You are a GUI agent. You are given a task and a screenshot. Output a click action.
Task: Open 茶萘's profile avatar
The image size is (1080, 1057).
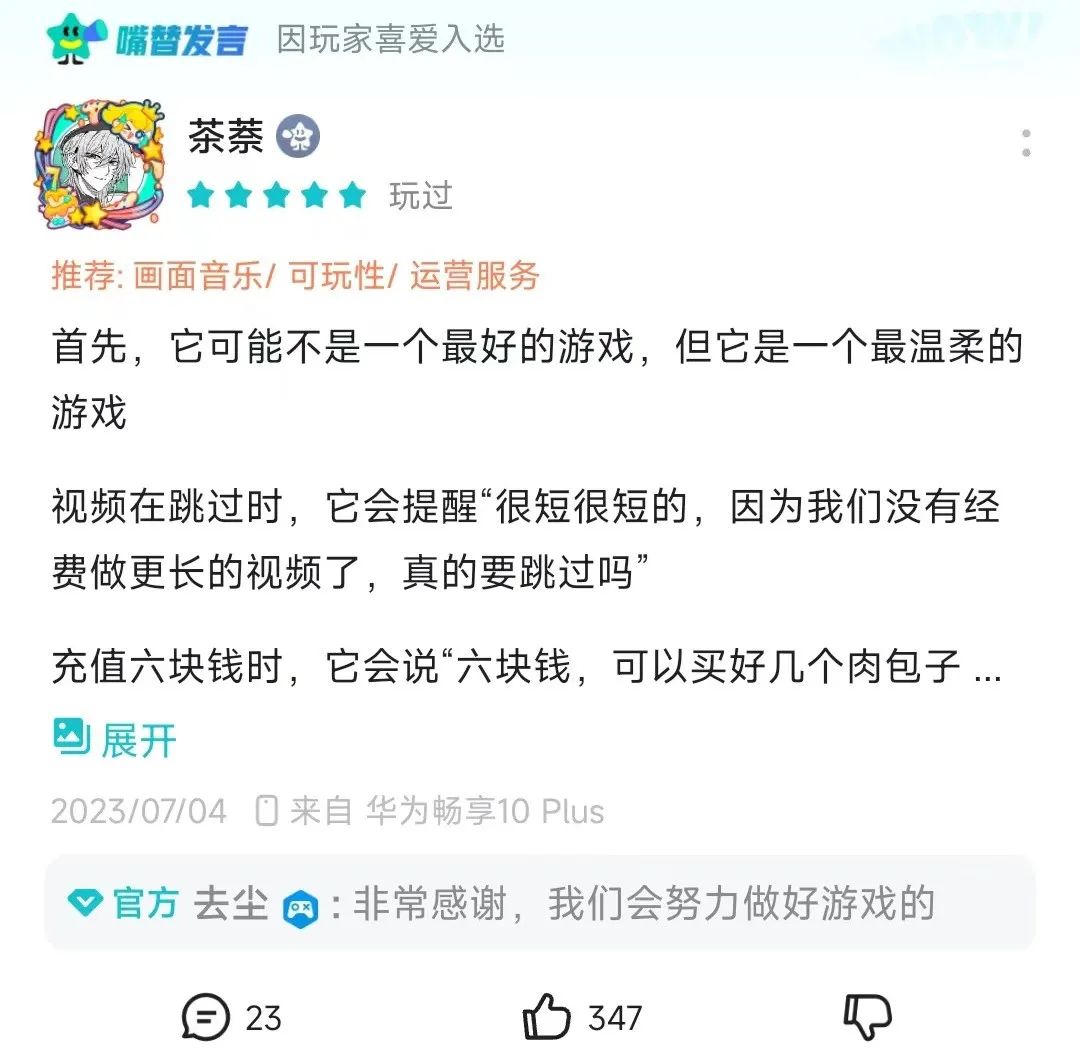coord(98,164)
